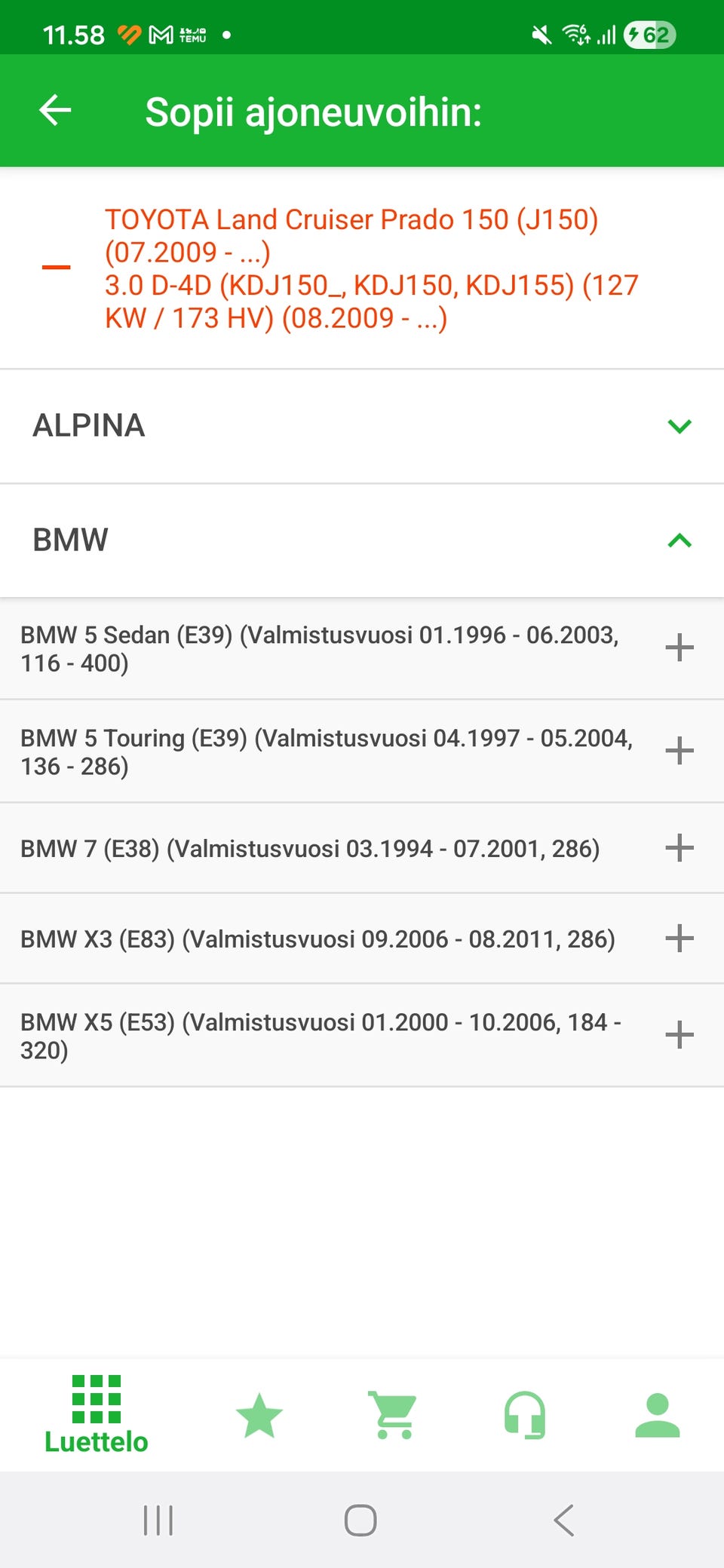Image resolution: width=724 pixels, height=1568 pixels.
Task: Open the favorites star tab
Action: [x=259, y=1415]
